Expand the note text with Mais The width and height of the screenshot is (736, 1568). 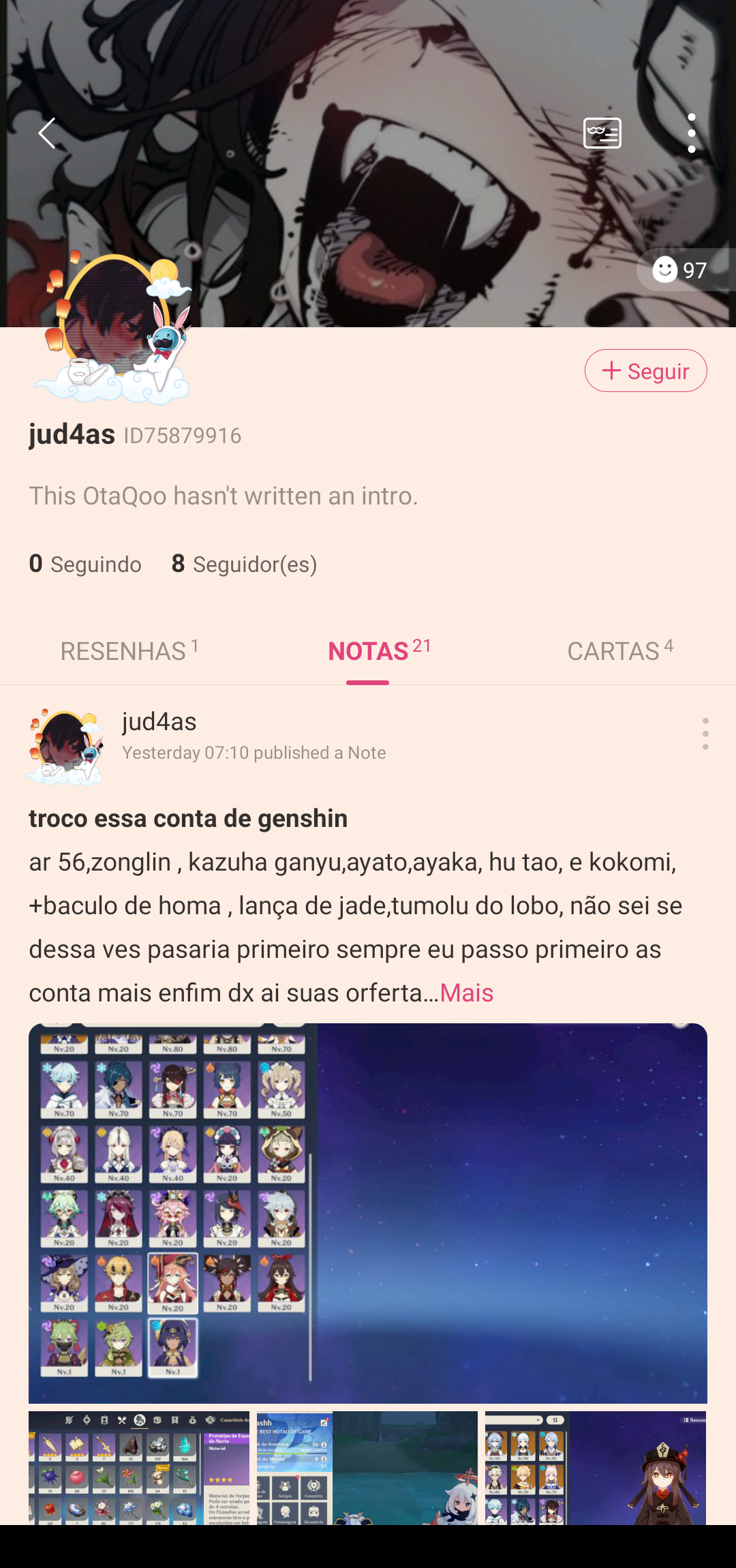(x=467, y=993)
